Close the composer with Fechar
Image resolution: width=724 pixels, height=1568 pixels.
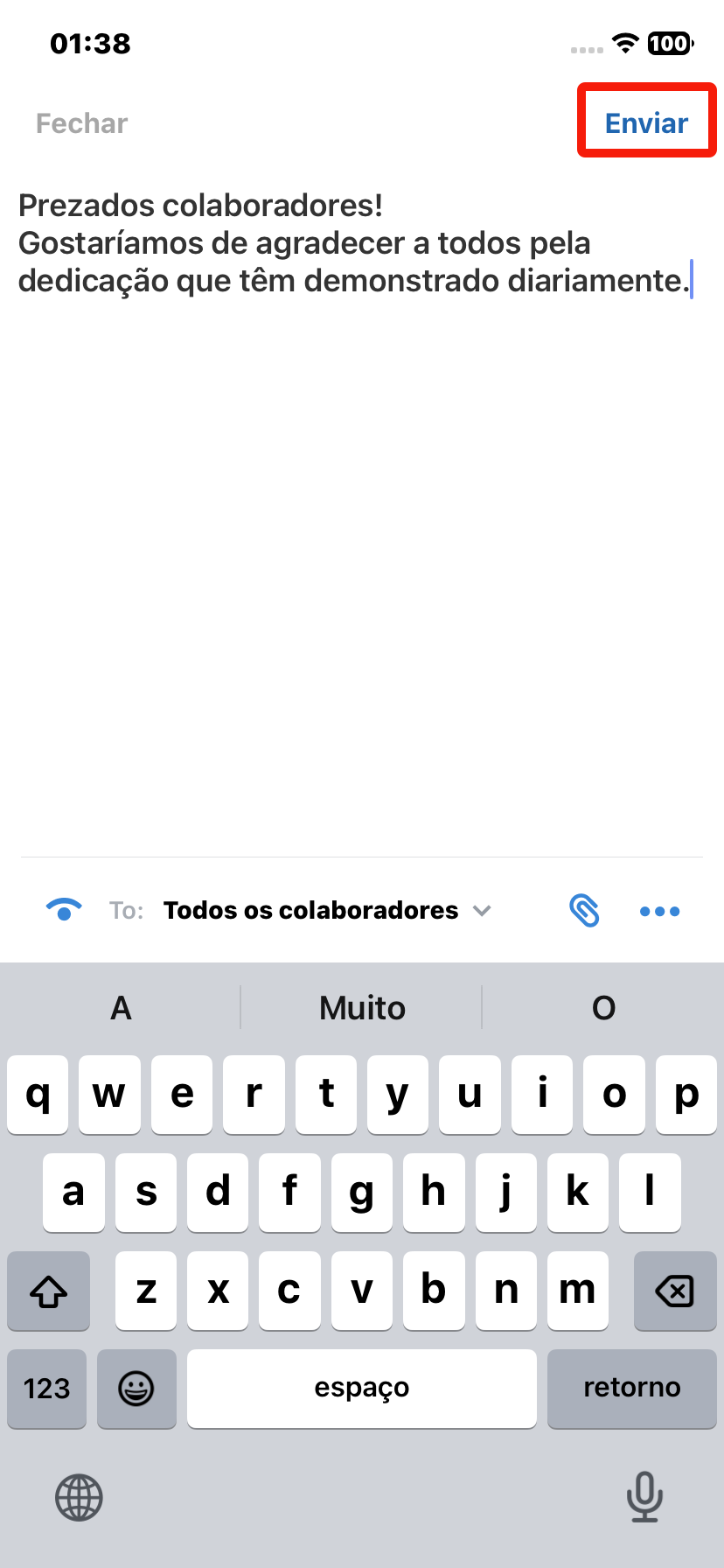click(81, 123)
